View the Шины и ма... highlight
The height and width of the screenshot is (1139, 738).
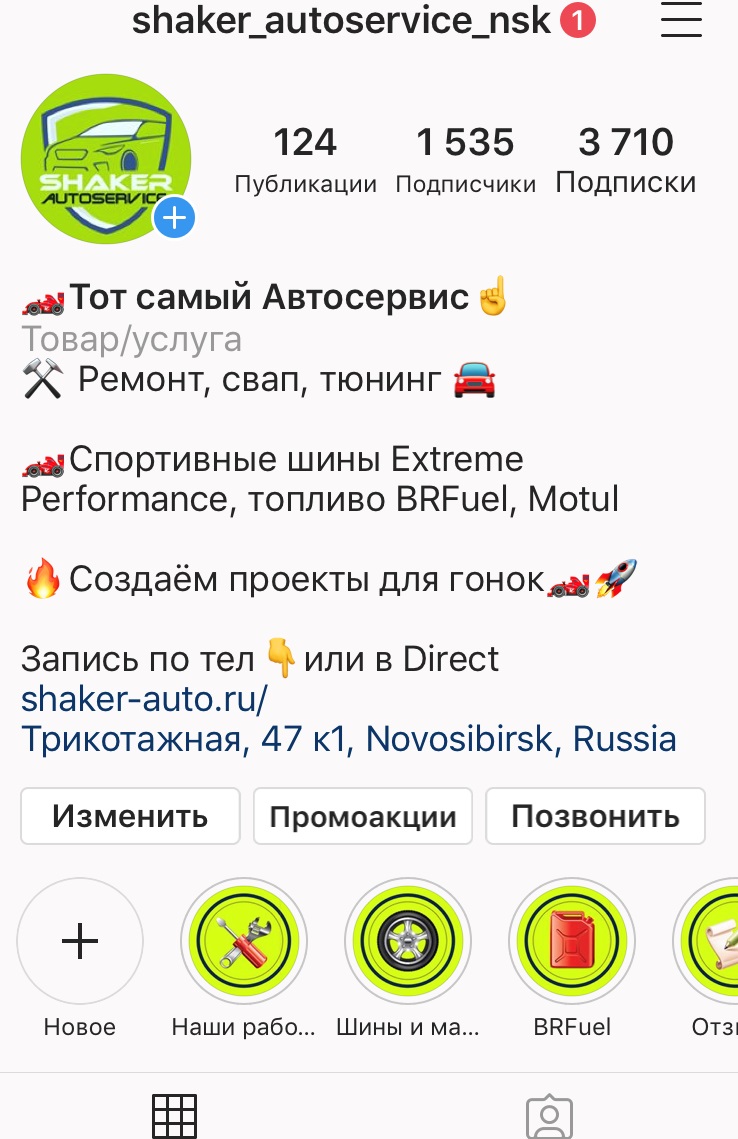pyautogui.click(x=408, y=942)
